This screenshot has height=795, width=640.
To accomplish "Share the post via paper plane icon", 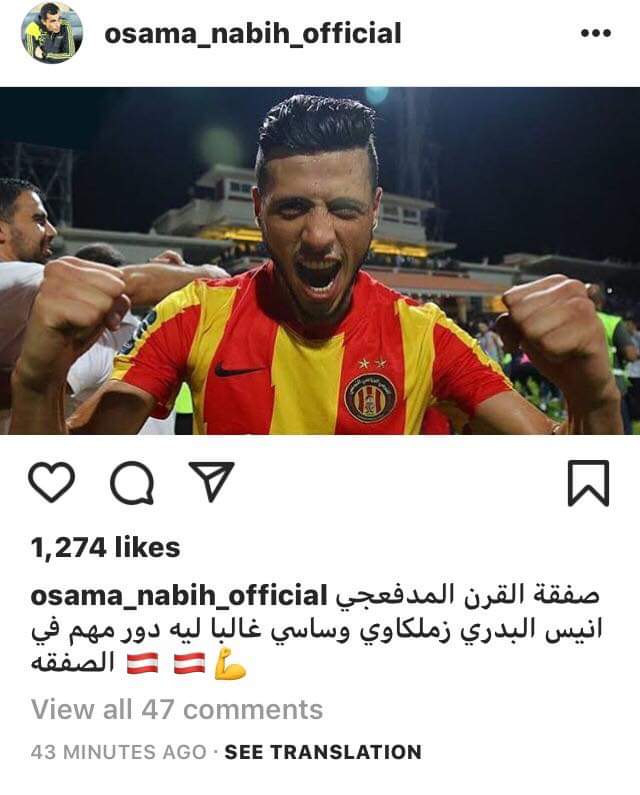I will [x=211, y=484].
